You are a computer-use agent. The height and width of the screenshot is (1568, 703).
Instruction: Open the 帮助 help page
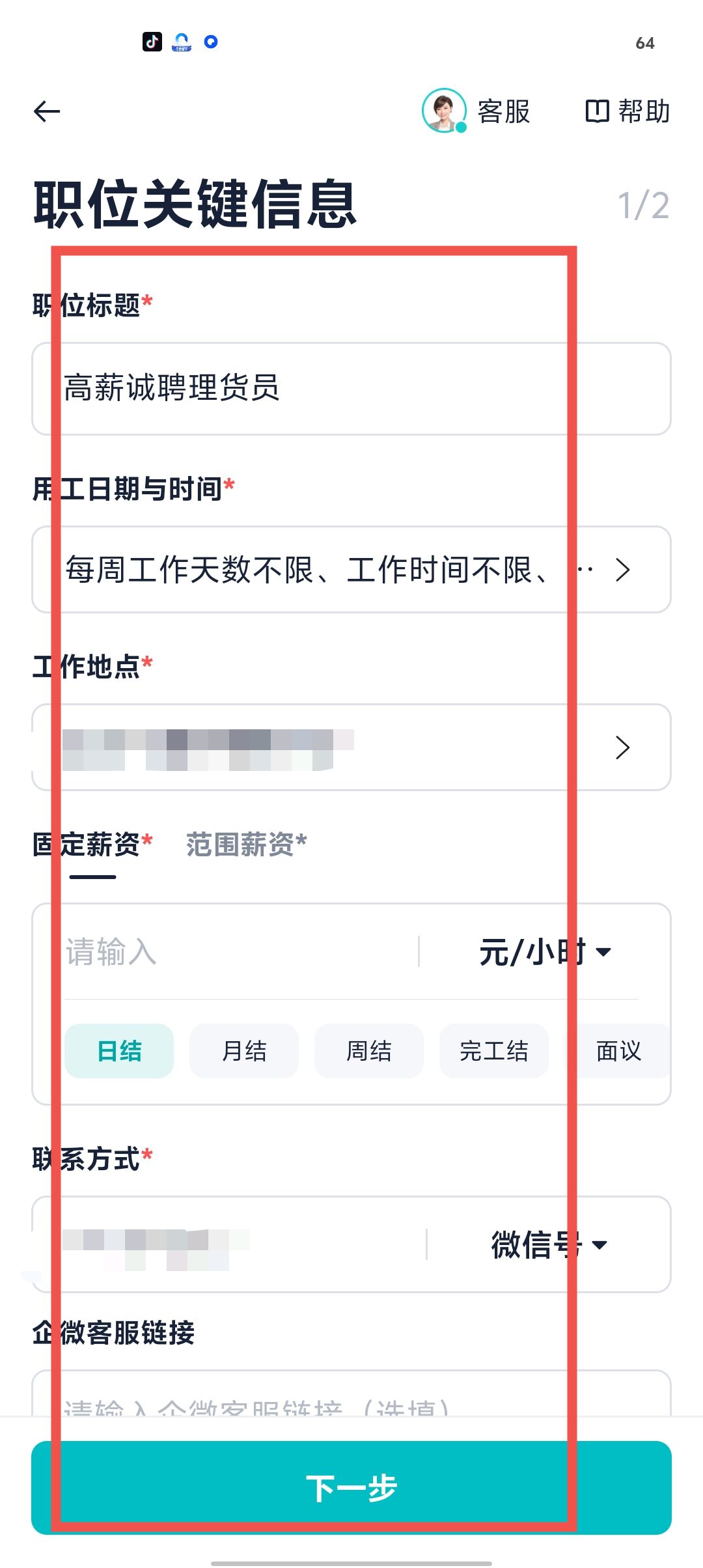pyautogui.click(x=627, y=111)
